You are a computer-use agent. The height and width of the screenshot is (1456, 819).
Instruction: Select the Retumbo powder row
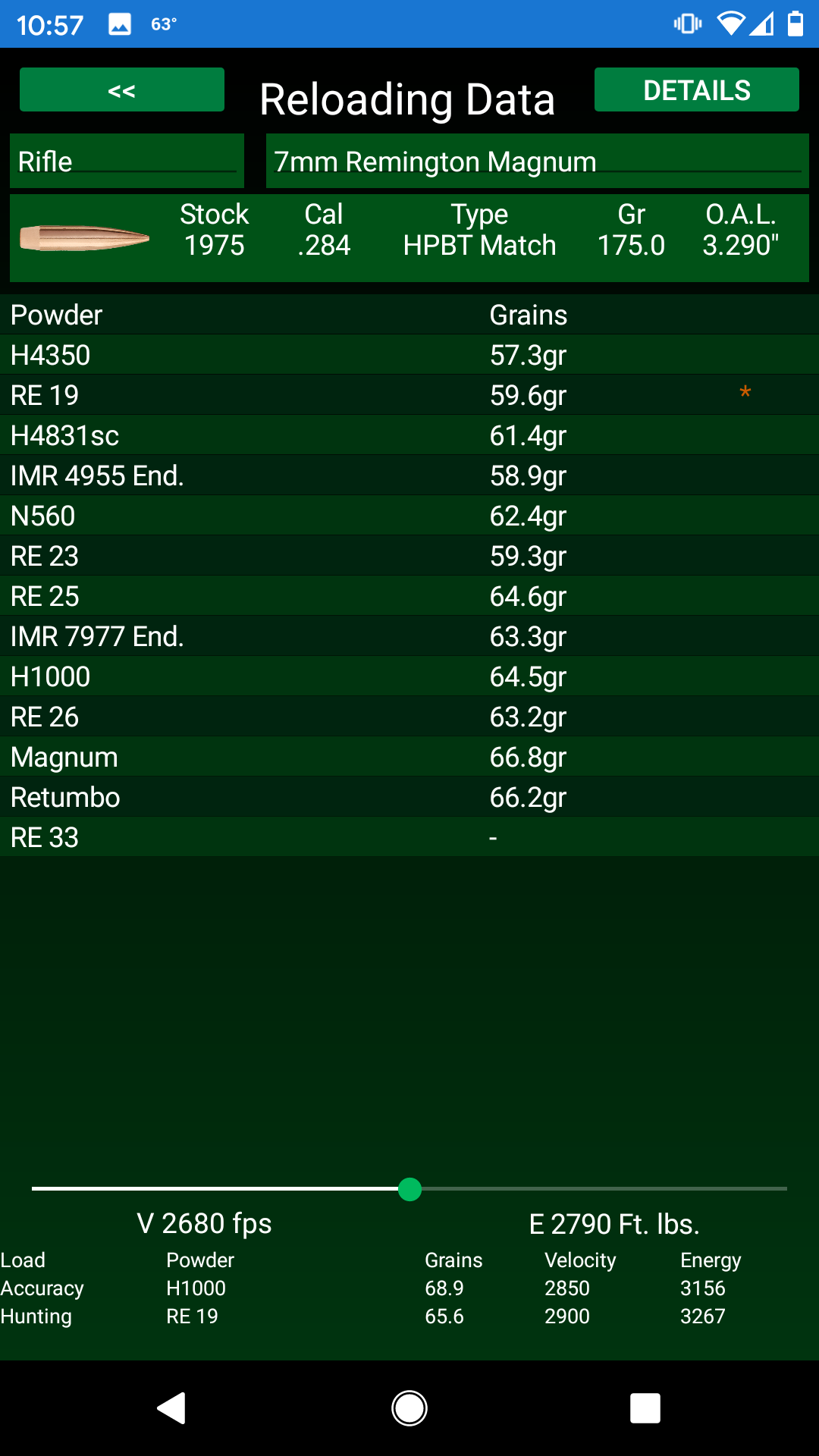tap(409, 797)
